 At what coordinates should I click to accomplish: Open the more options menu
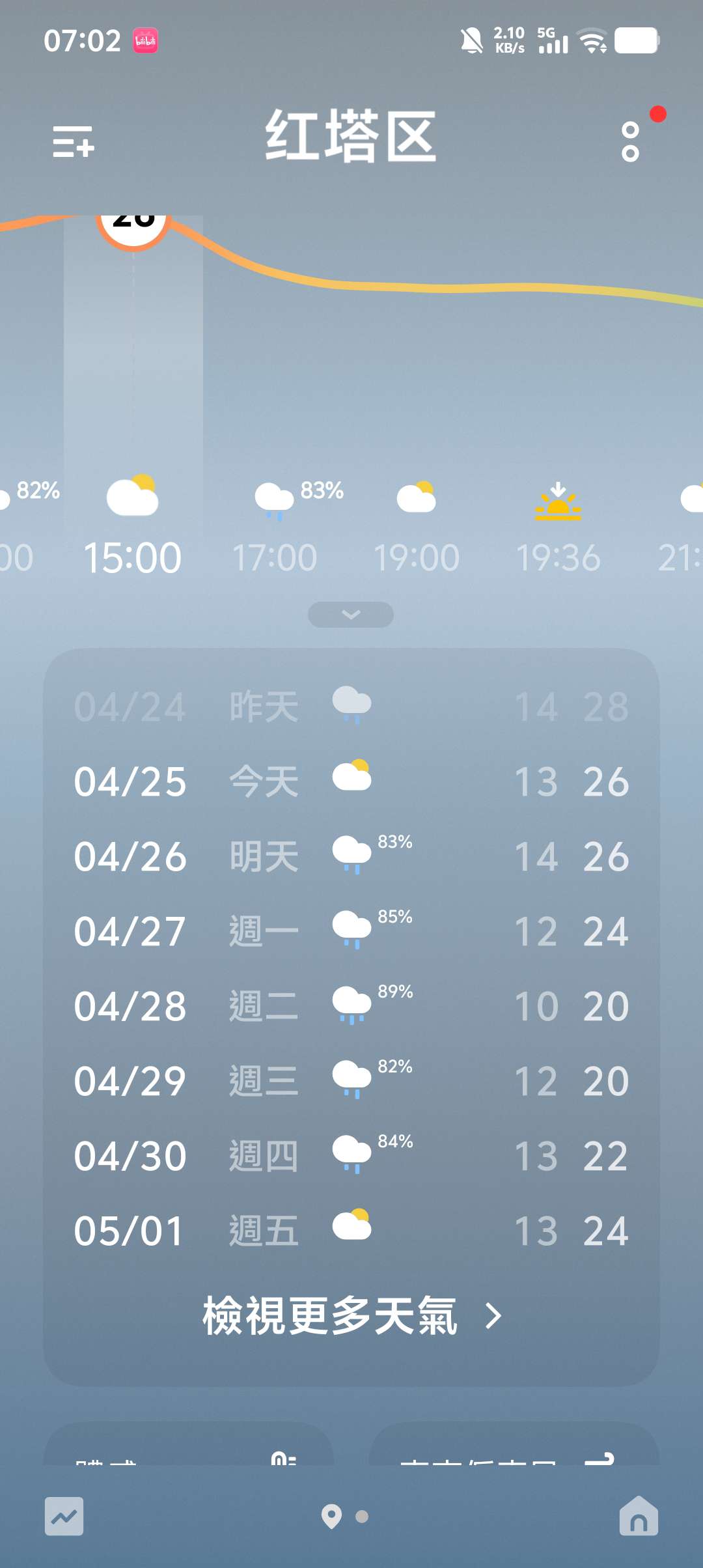[x=630, y=141]
